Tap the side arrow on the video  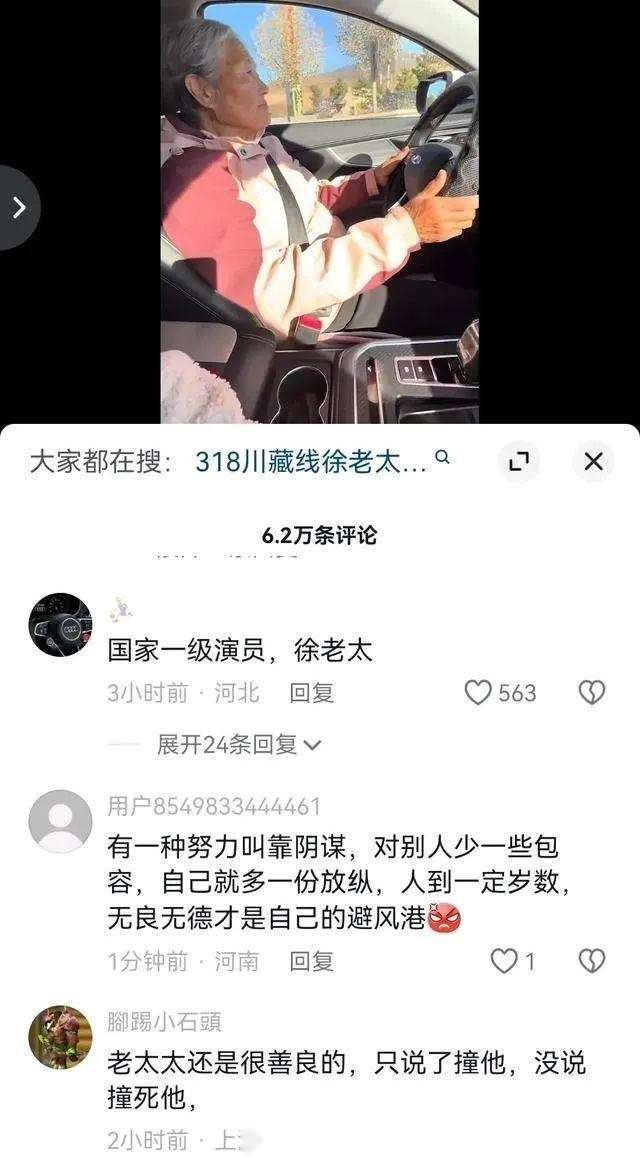point(18,208)
